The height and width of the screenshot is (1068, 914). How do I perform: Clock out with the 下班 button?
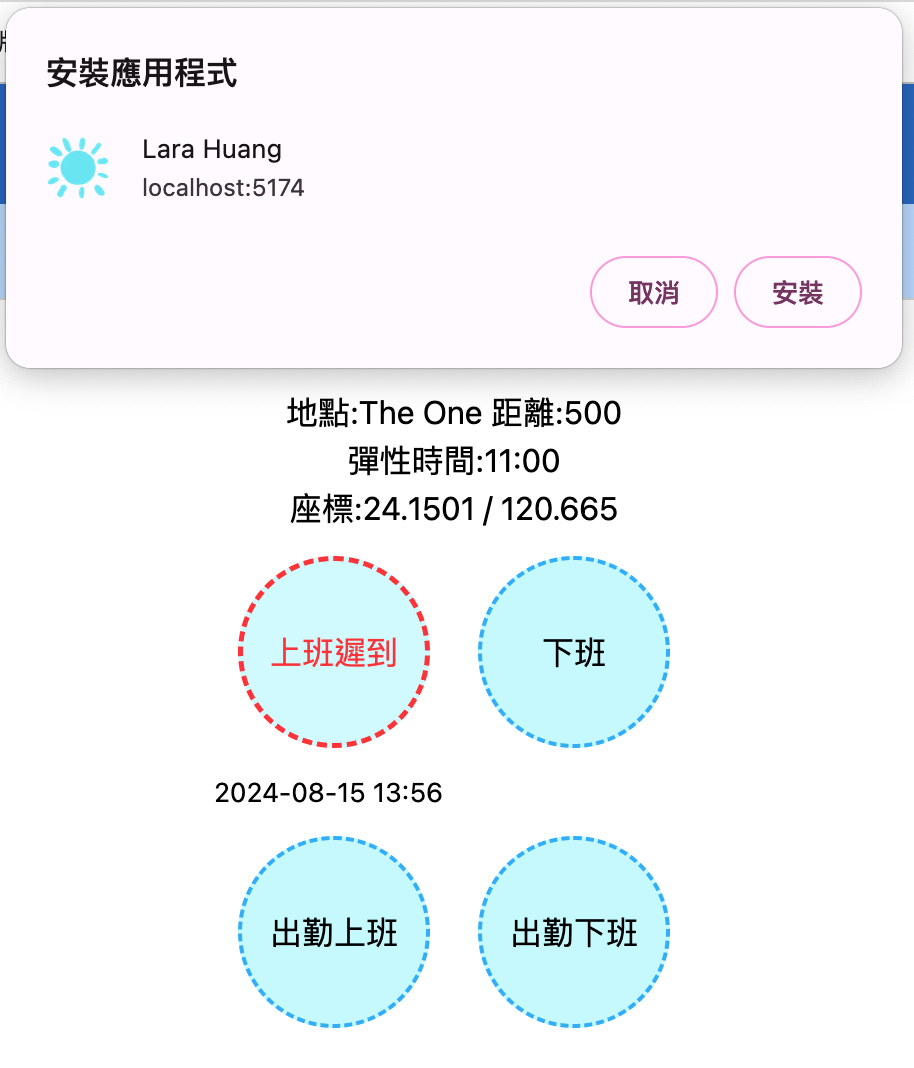574,653
